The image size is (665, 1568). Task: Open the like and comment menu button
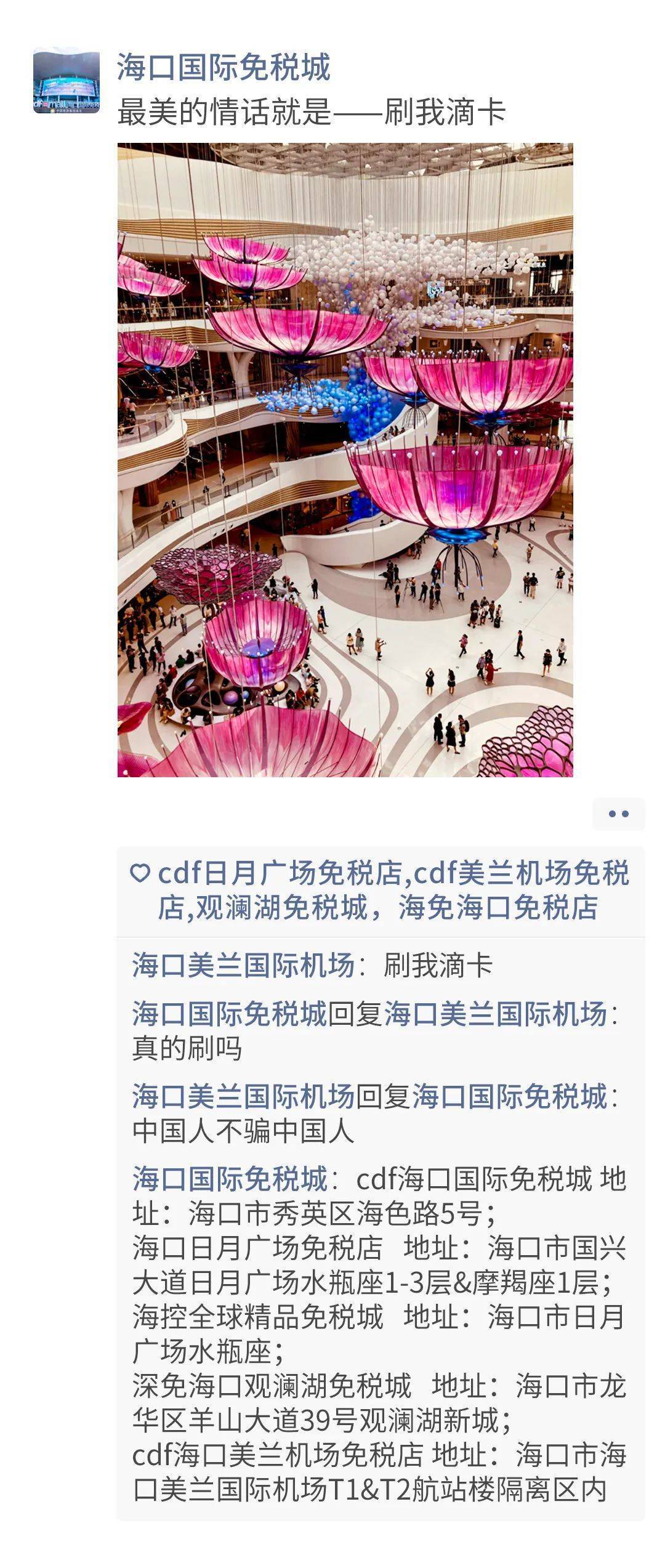(x=618, y=814)
